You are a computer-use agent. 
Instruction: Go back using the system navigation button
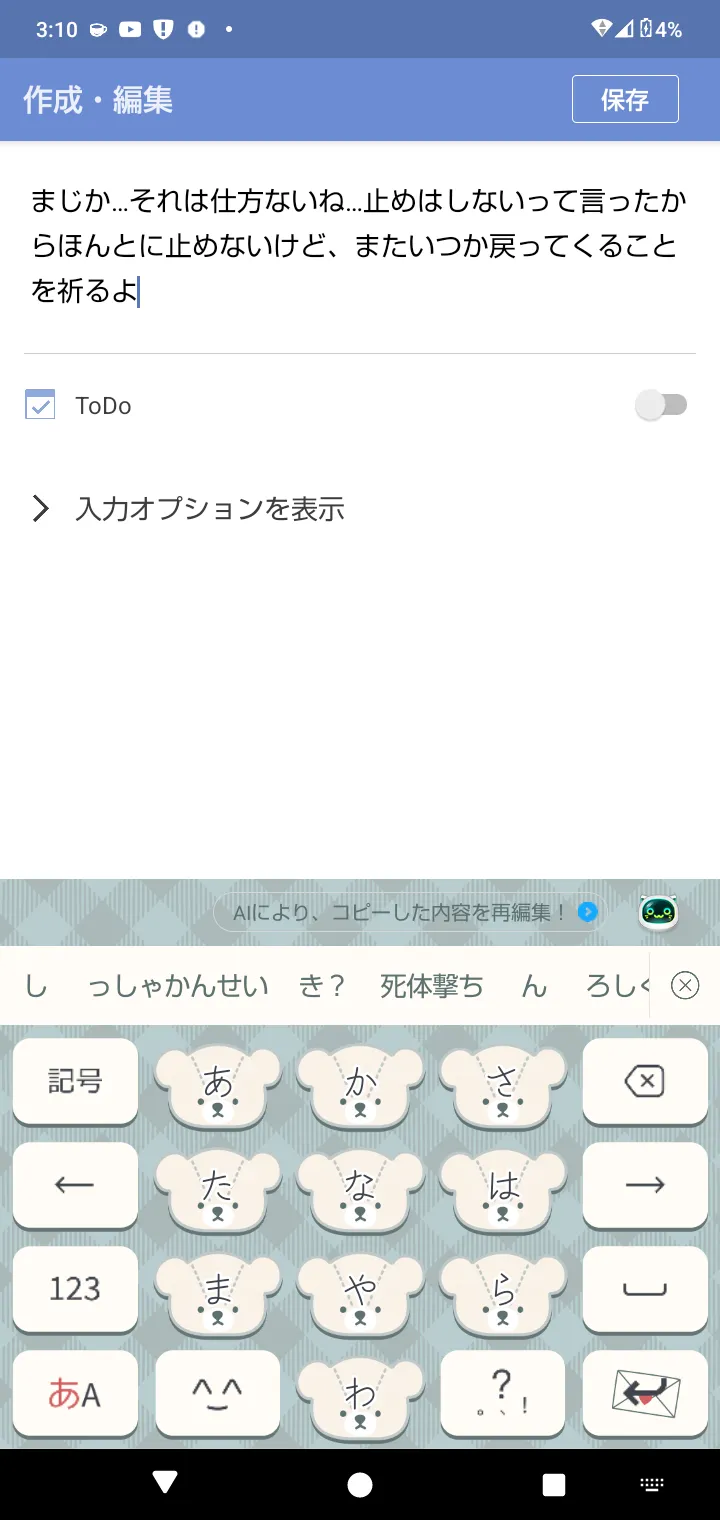(166, 1484)
